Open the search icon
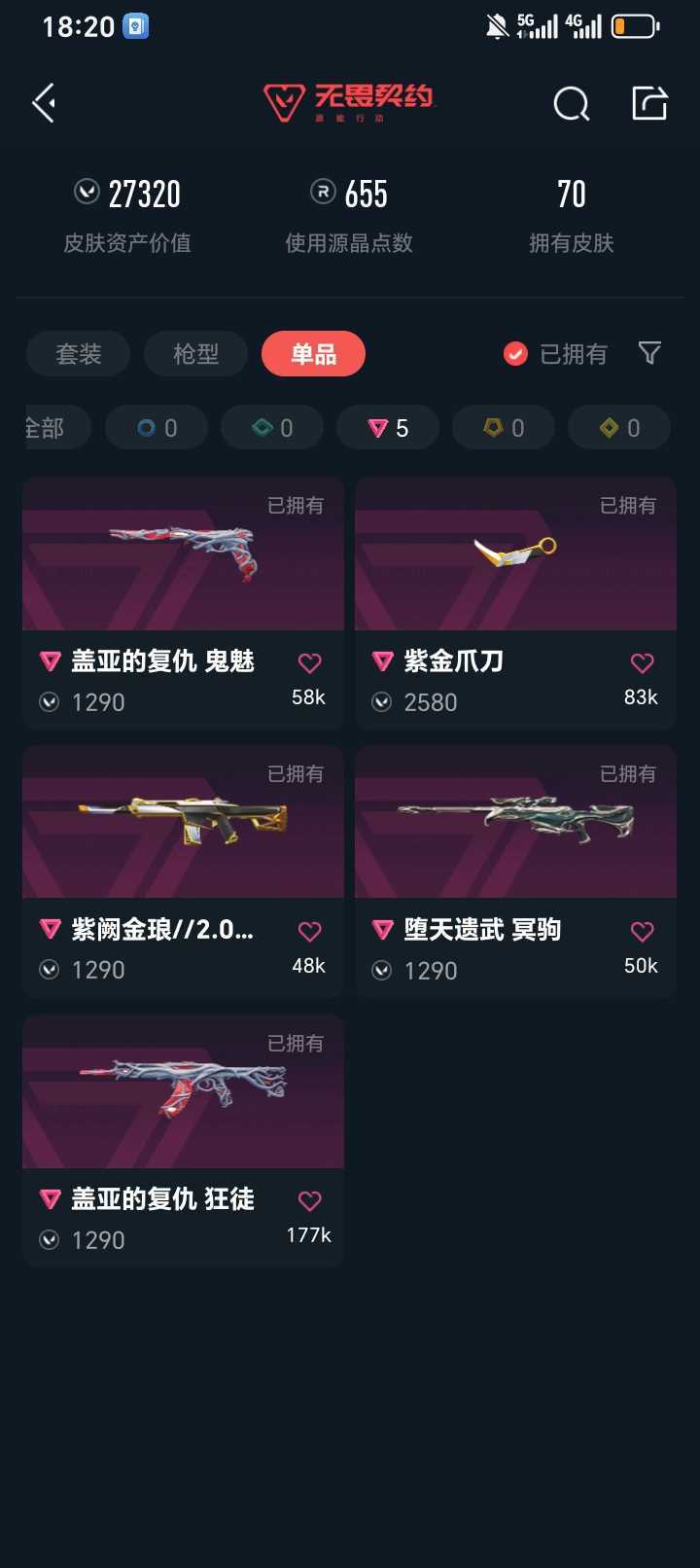700x1568 pixels. (x=571, y=103)
